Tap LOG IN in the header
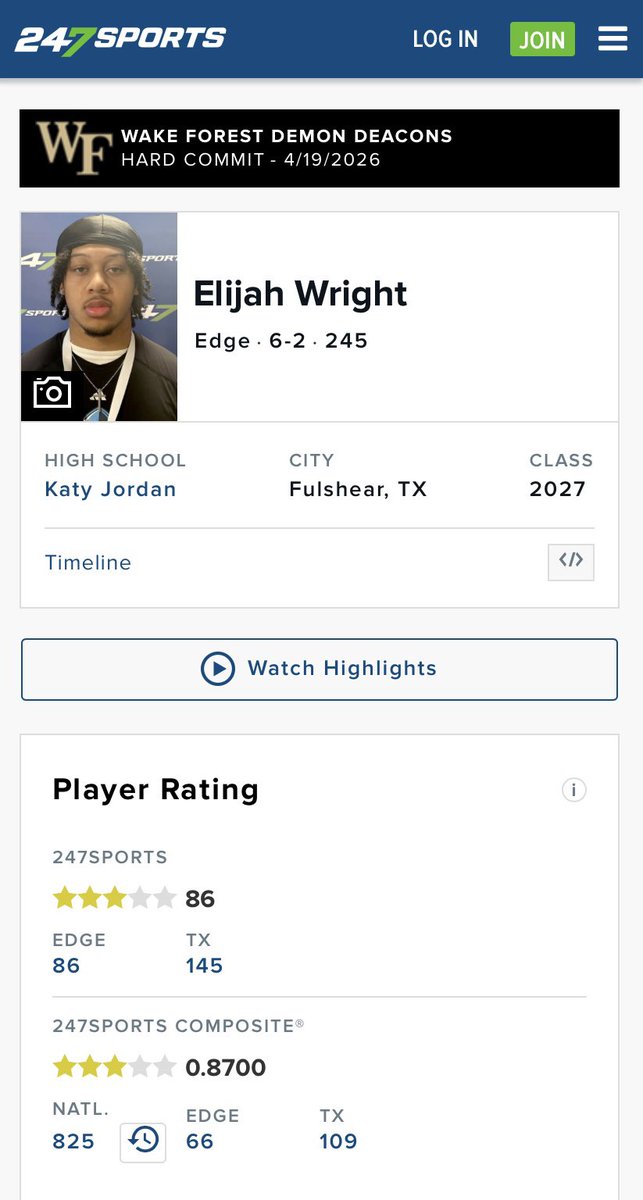Viewport: 643px width, 1200px height. point(445,39)
